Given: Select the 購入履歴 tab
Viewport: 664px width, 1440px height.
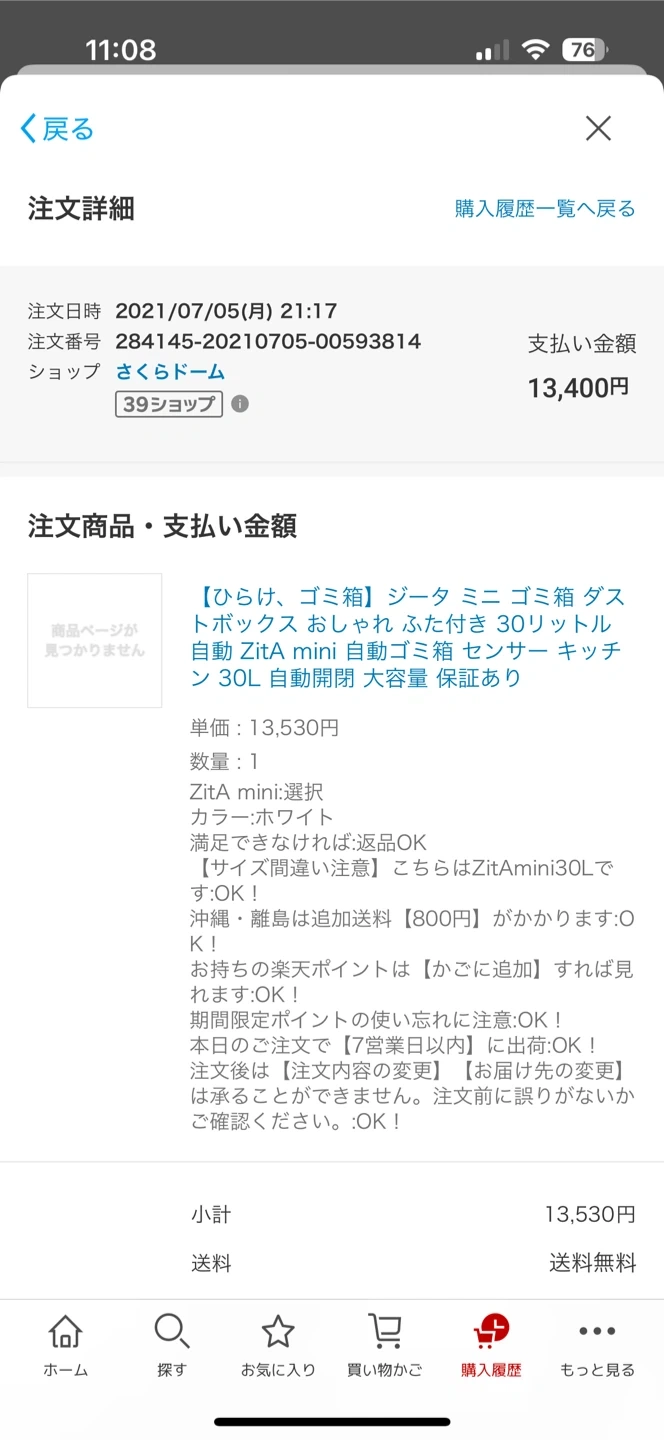Looking at the screenshot, I should pyautogui.click(x=491, y=1346).
